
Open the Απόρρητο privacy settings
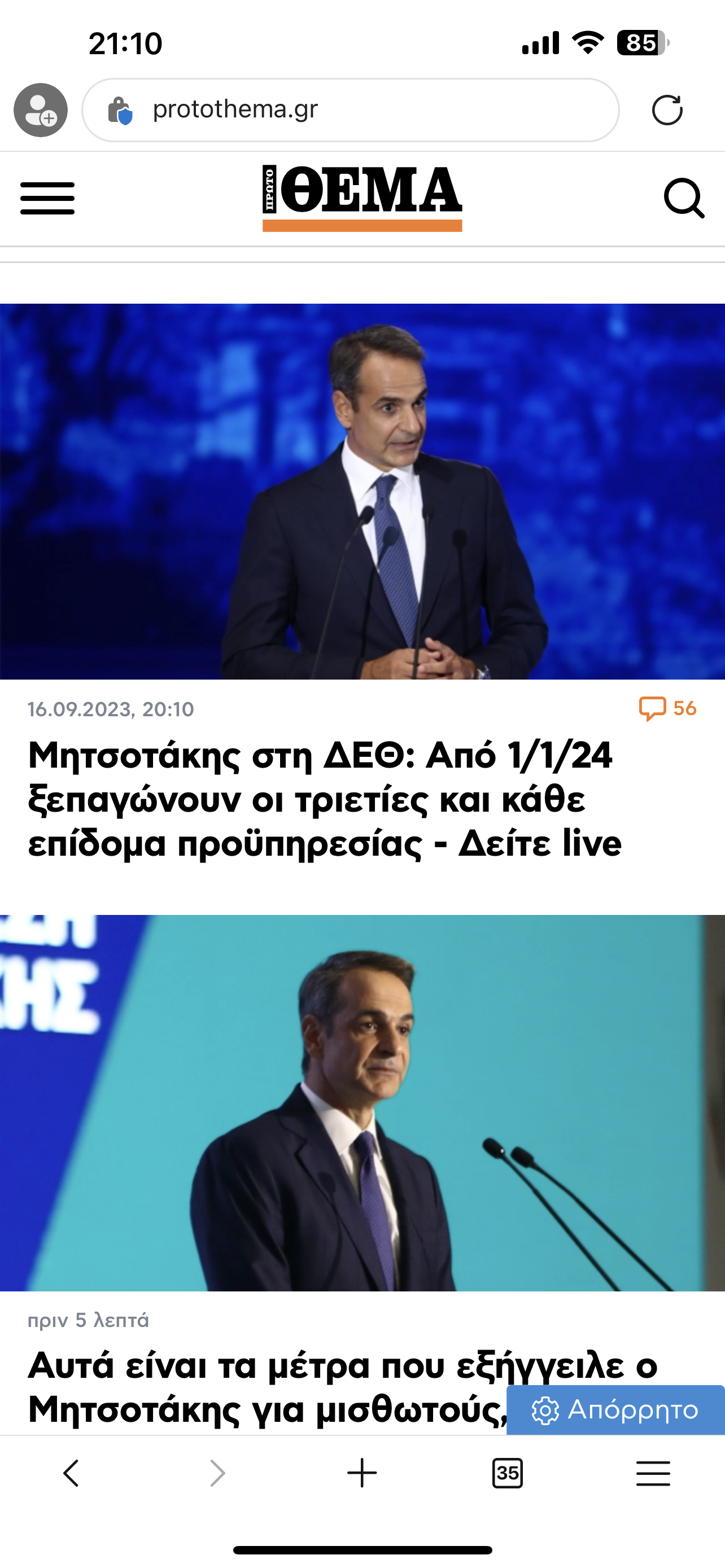coord(615,1410)
